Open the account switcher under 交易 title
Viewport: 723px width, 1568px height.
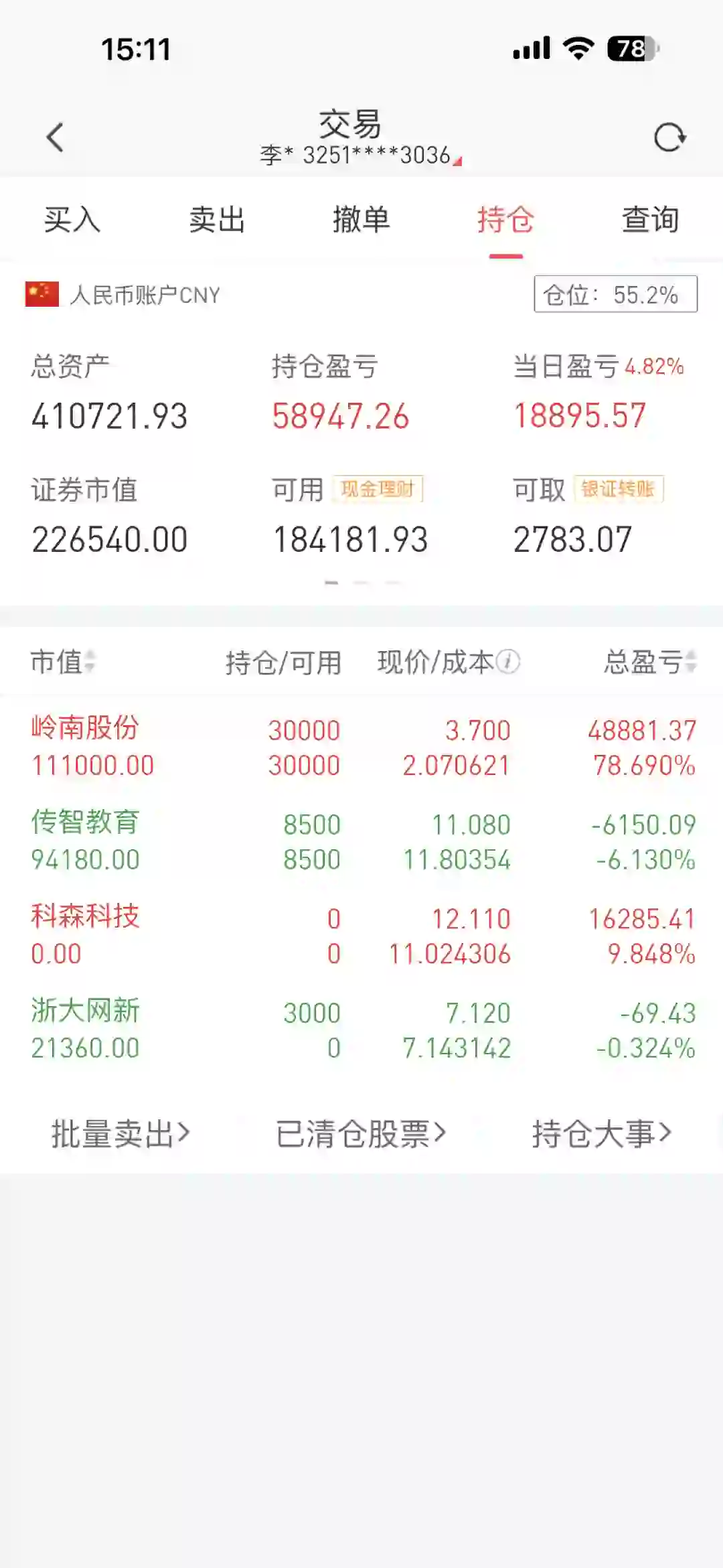click(361, 155)
